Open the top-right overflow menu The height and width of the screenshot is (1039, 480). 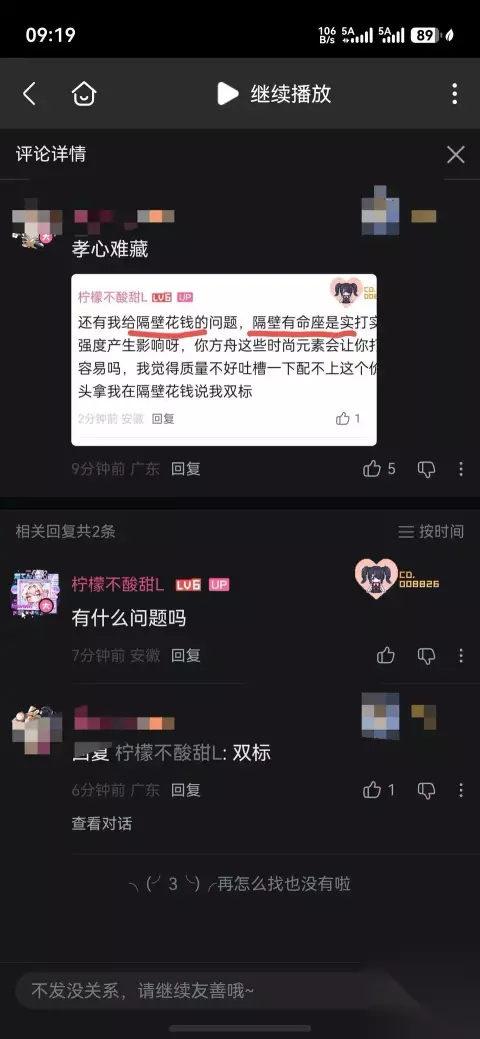(454, 94)
